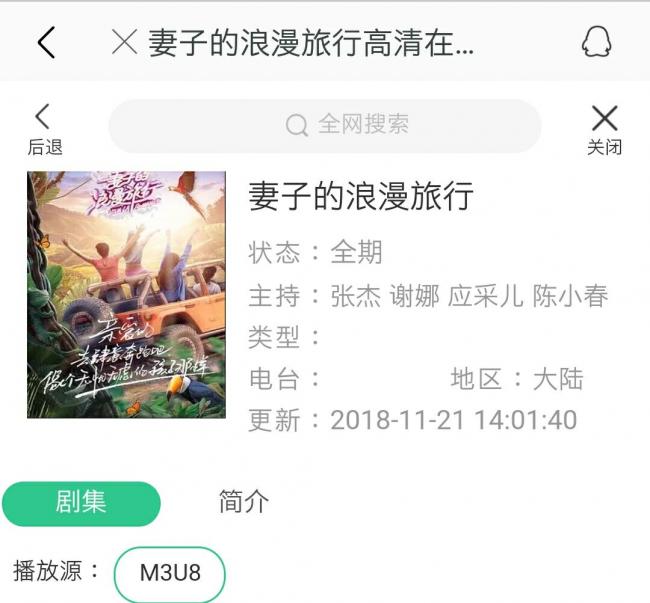Tap the 关闭 close button
Image resolution: width=650 pixels, height=603 pixels.
pos(604,129)
